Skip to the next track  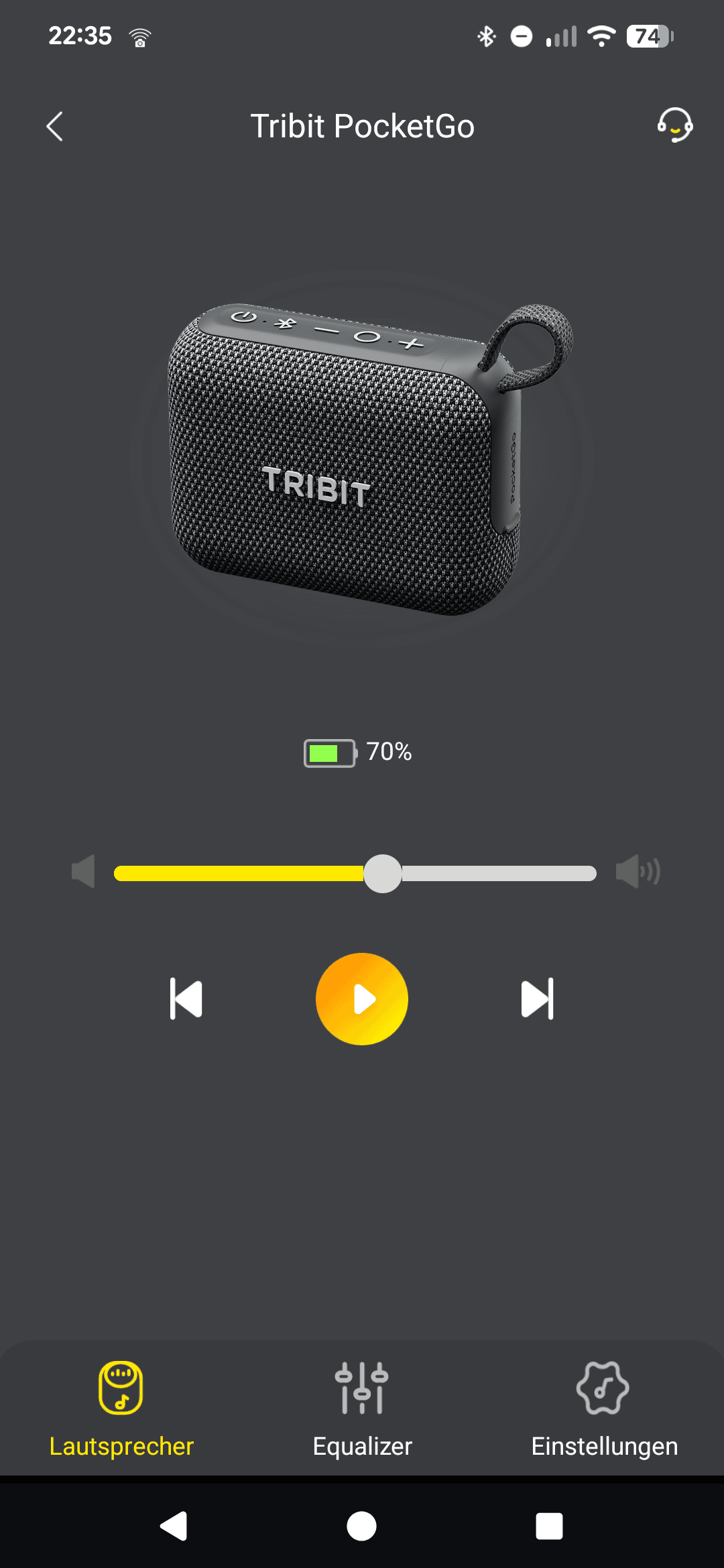[x=538, y=999]
